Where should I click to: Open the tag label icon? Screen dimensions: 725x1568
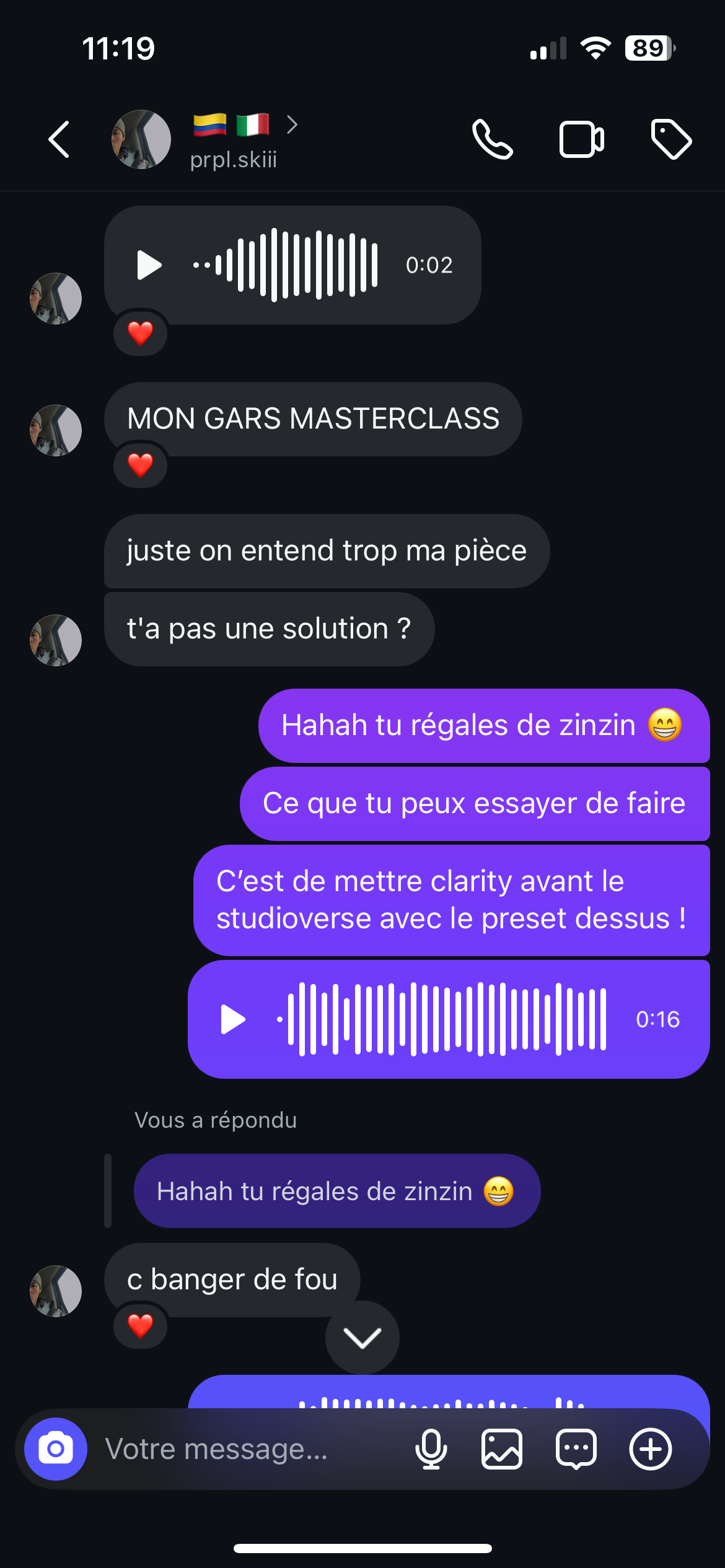(x=671, y=139)
